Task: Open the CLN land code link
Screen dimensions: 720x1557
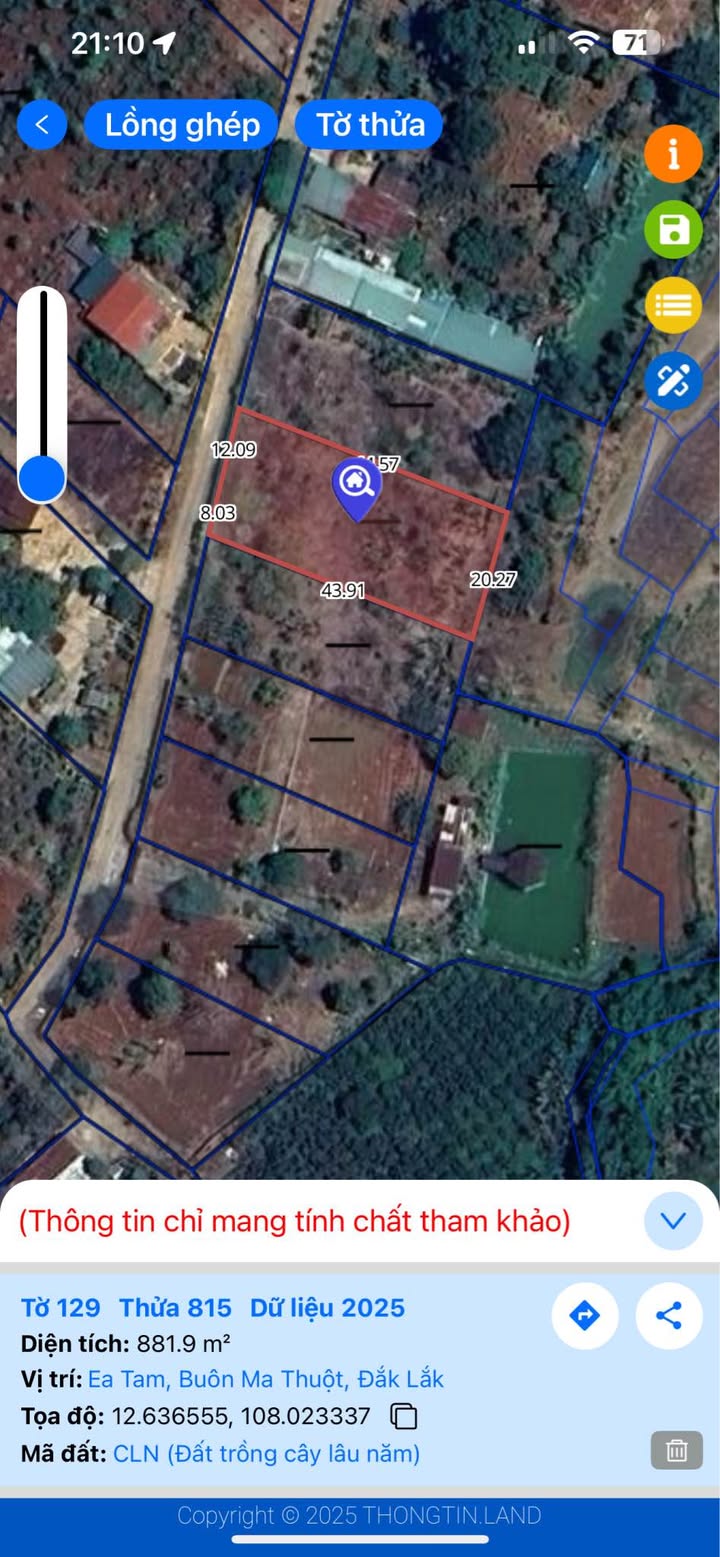Action: [x=266, y=1453]
